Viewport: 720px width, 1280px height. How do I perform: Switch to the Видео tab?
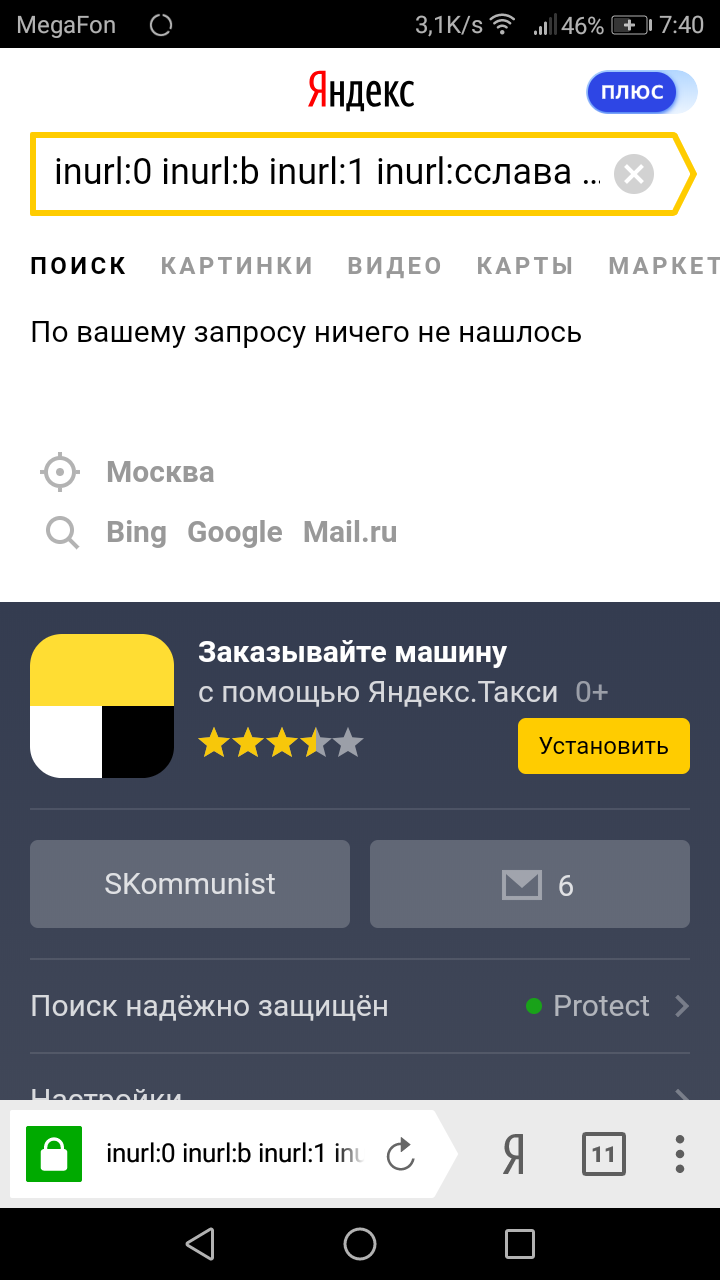tap(395, 265)
